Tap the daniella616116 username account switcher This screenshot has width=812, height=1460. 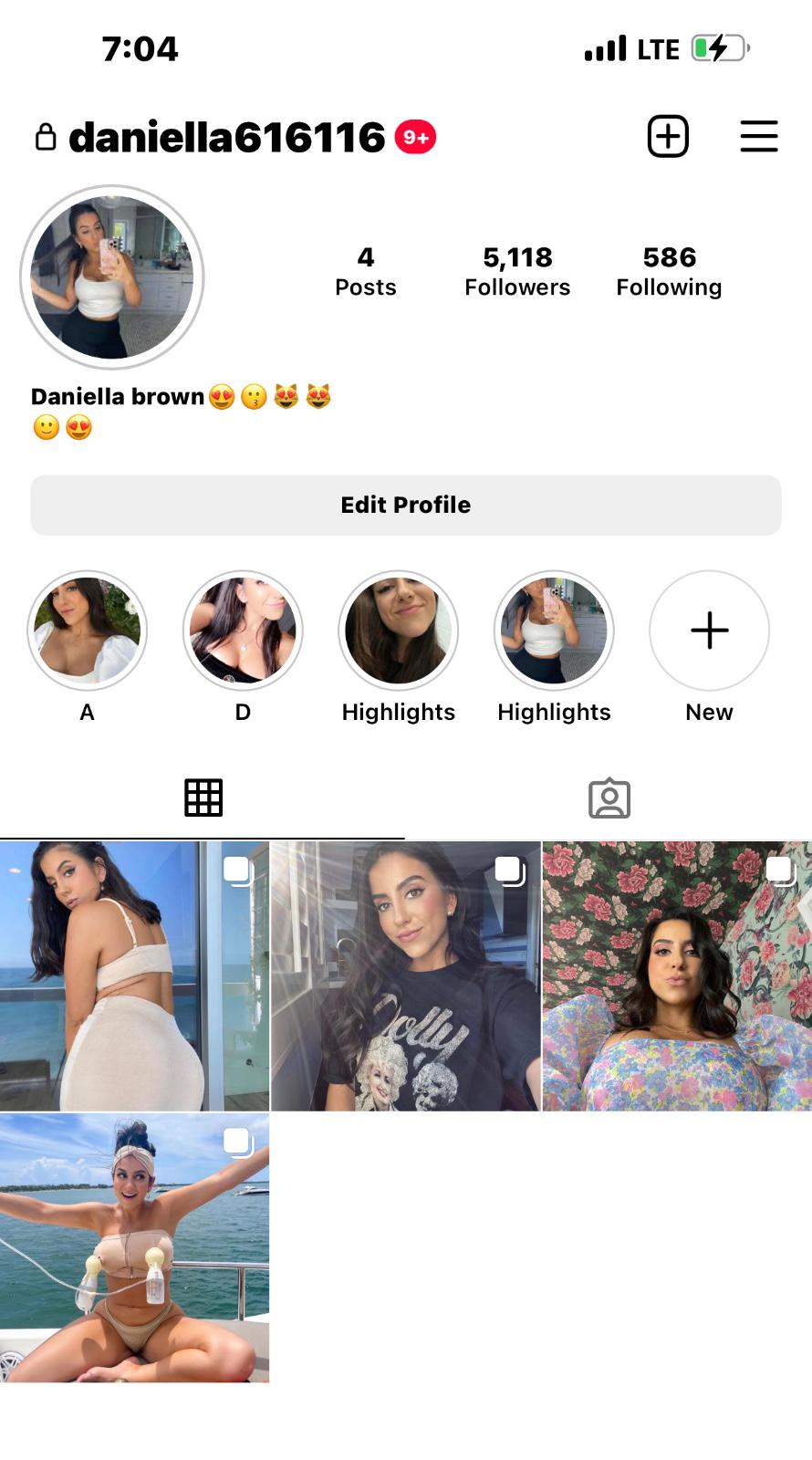pos(226,138)
